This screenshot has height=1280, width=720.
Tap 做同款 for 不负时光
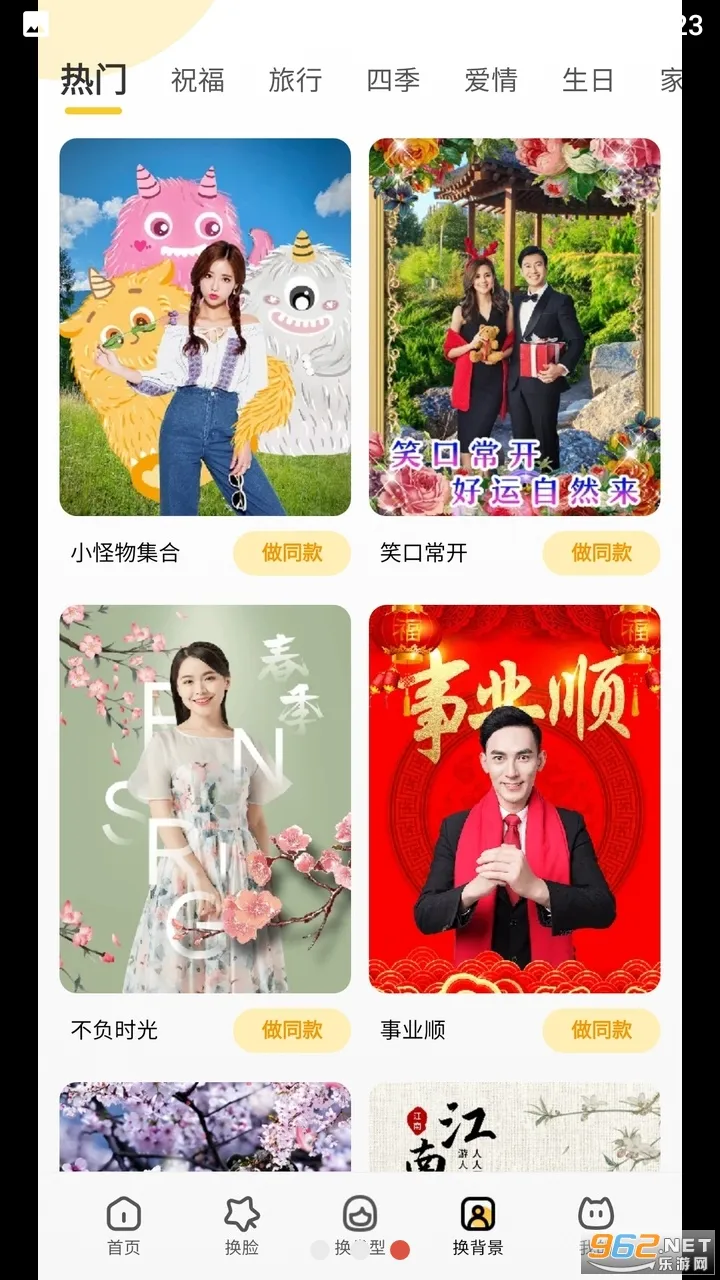[x=292, y=1029]
